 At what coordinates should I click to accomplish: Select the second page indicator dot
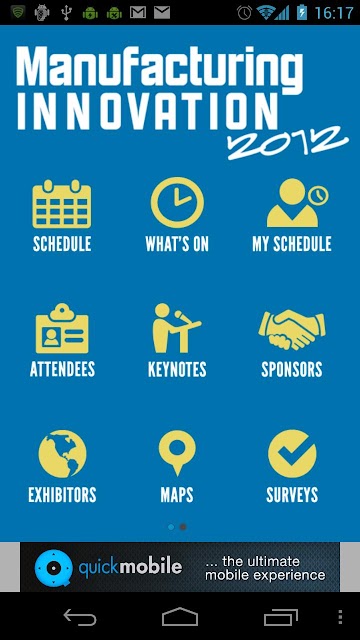[x=183, y=527]
